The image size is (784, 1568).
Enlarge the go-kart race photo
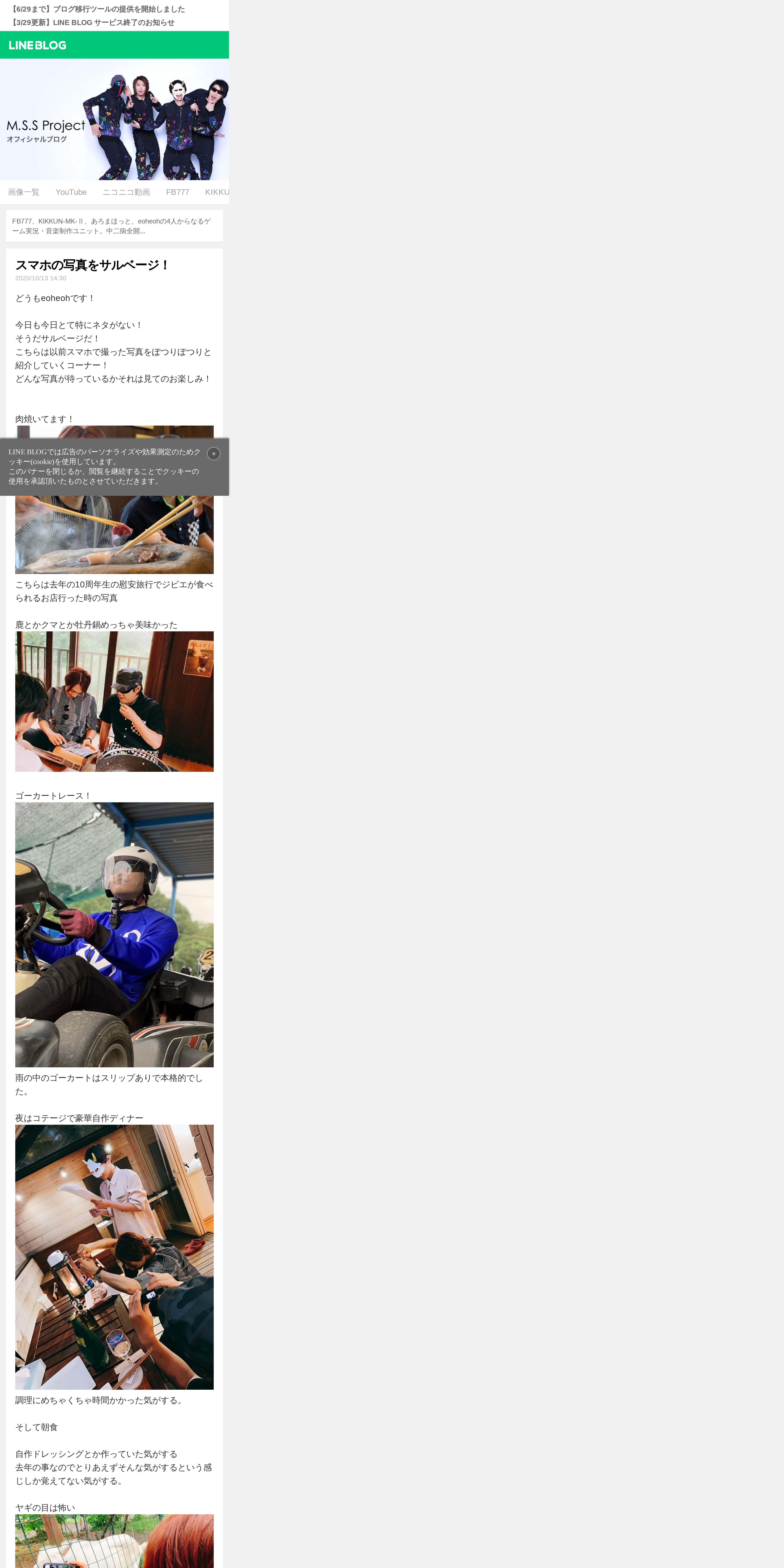[x=114, y=934]
